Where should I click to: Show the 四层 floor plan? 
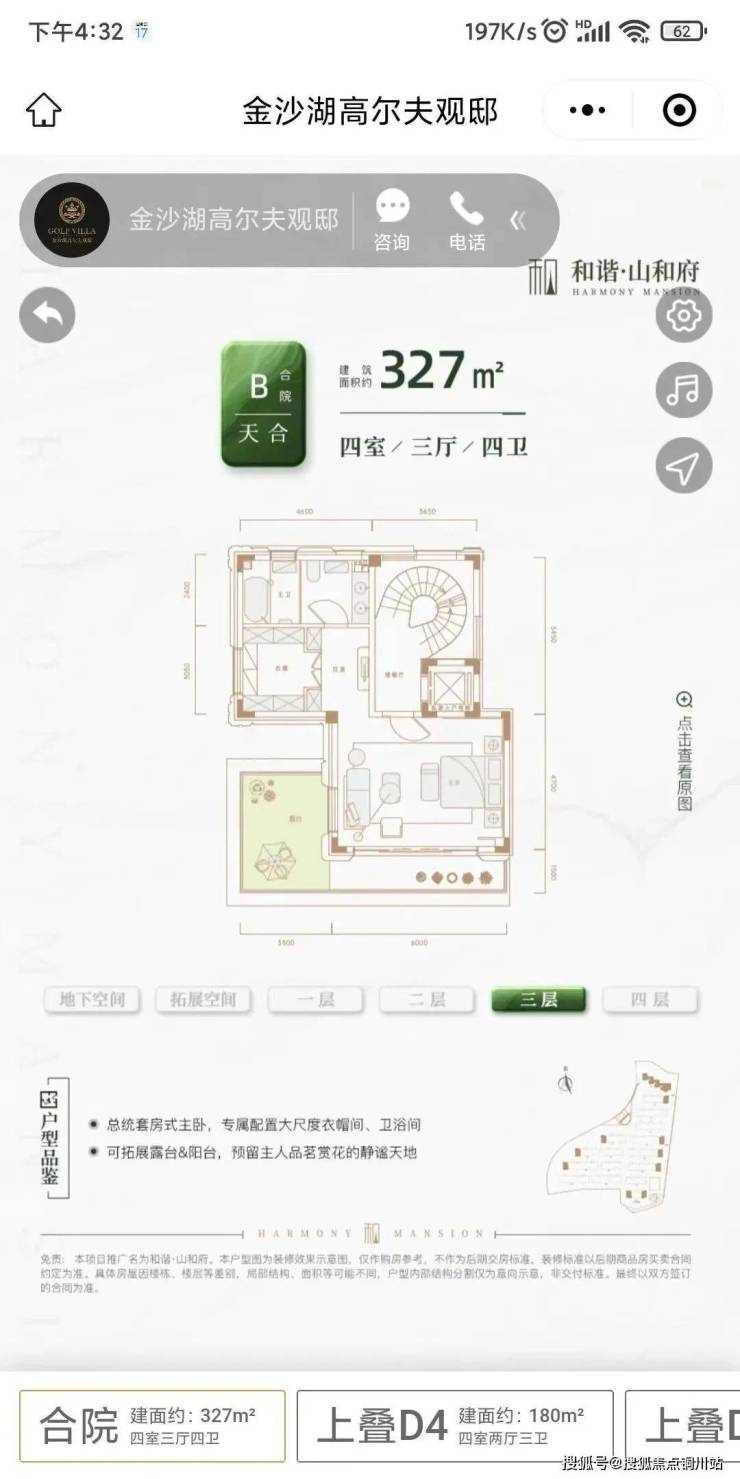650,1000
